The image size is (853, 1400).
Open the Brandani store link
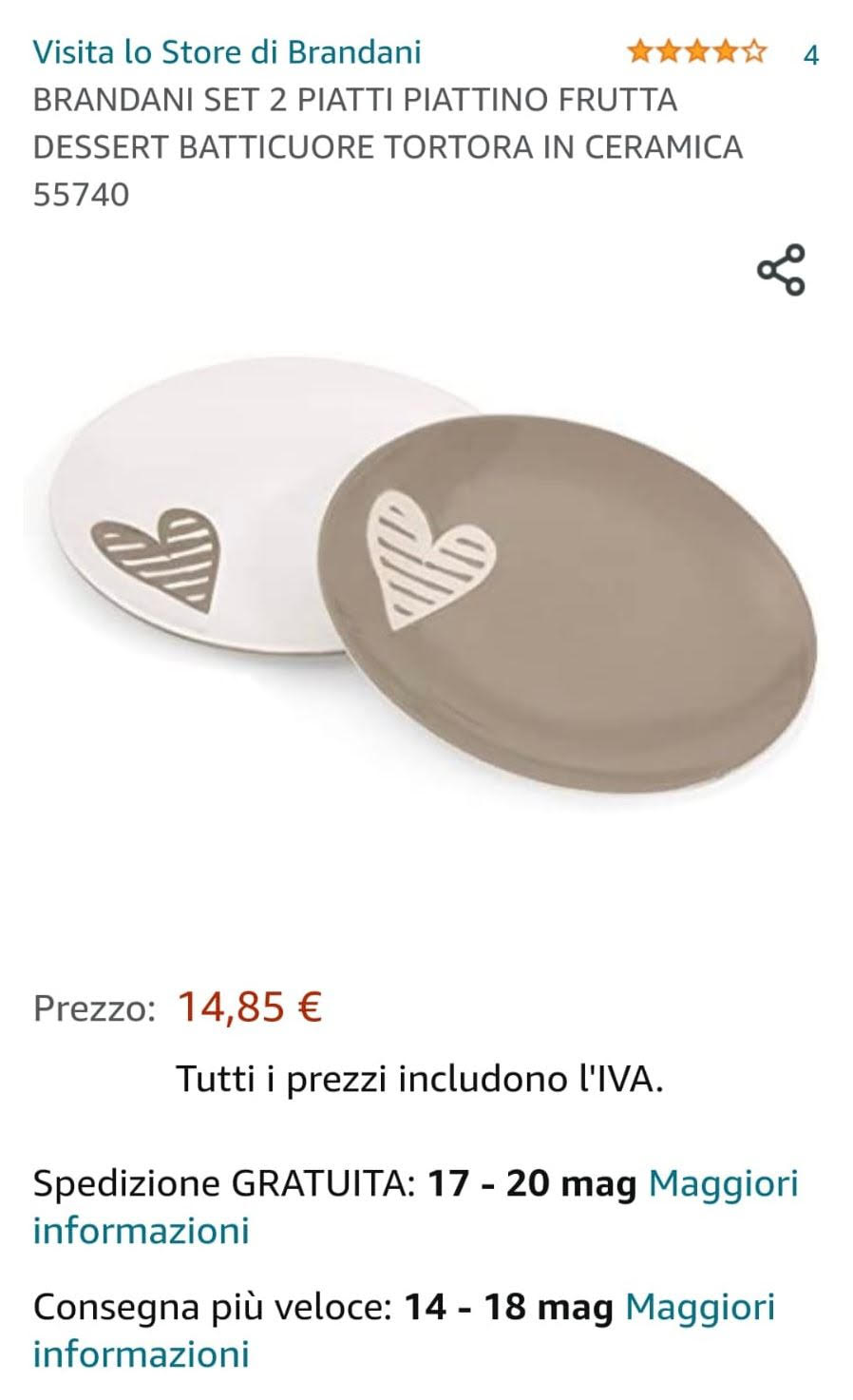click(227, 52)
